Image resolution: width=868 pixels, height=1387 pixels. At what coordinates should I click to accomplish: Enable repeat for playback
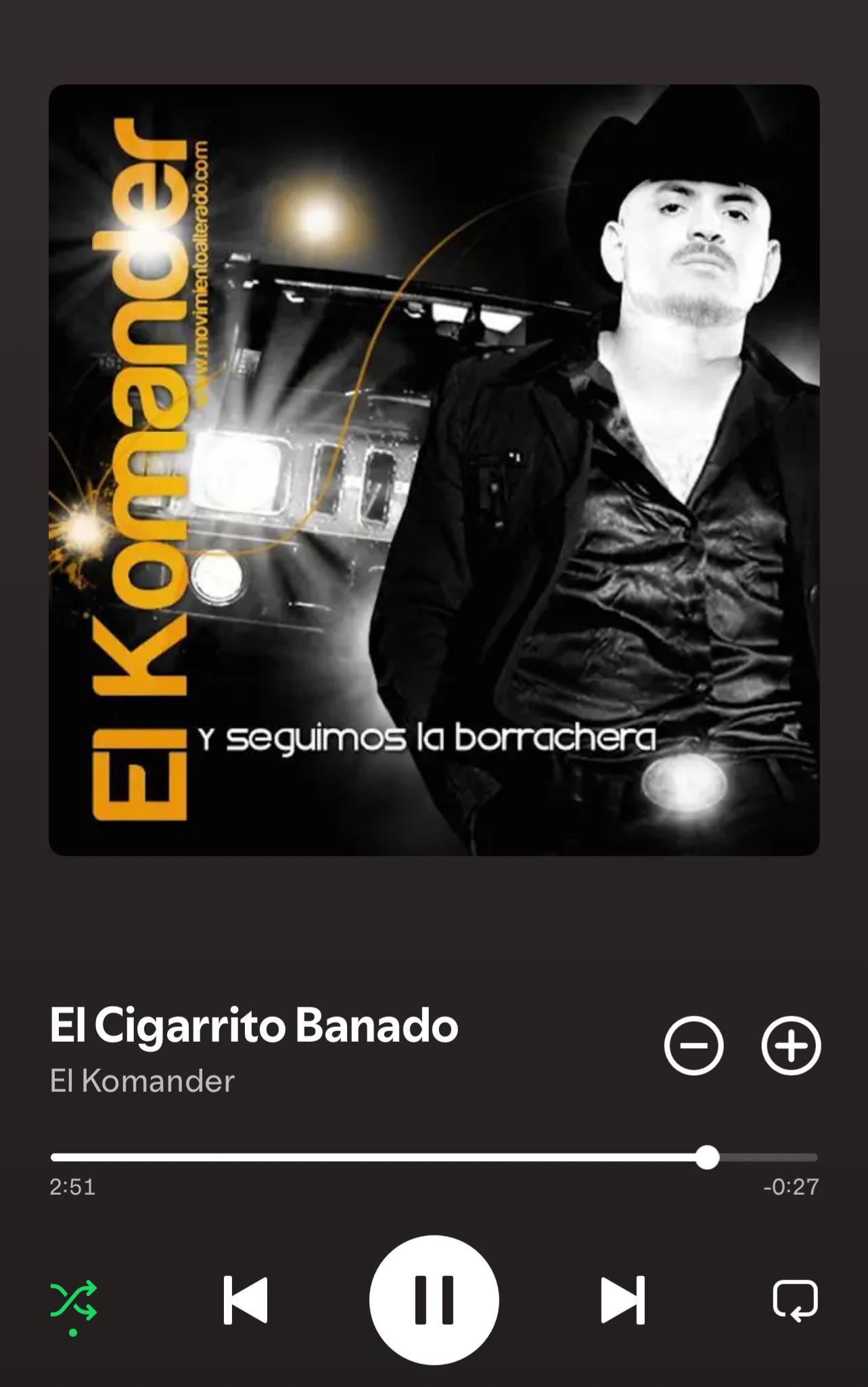click(x=795, y=1300)
